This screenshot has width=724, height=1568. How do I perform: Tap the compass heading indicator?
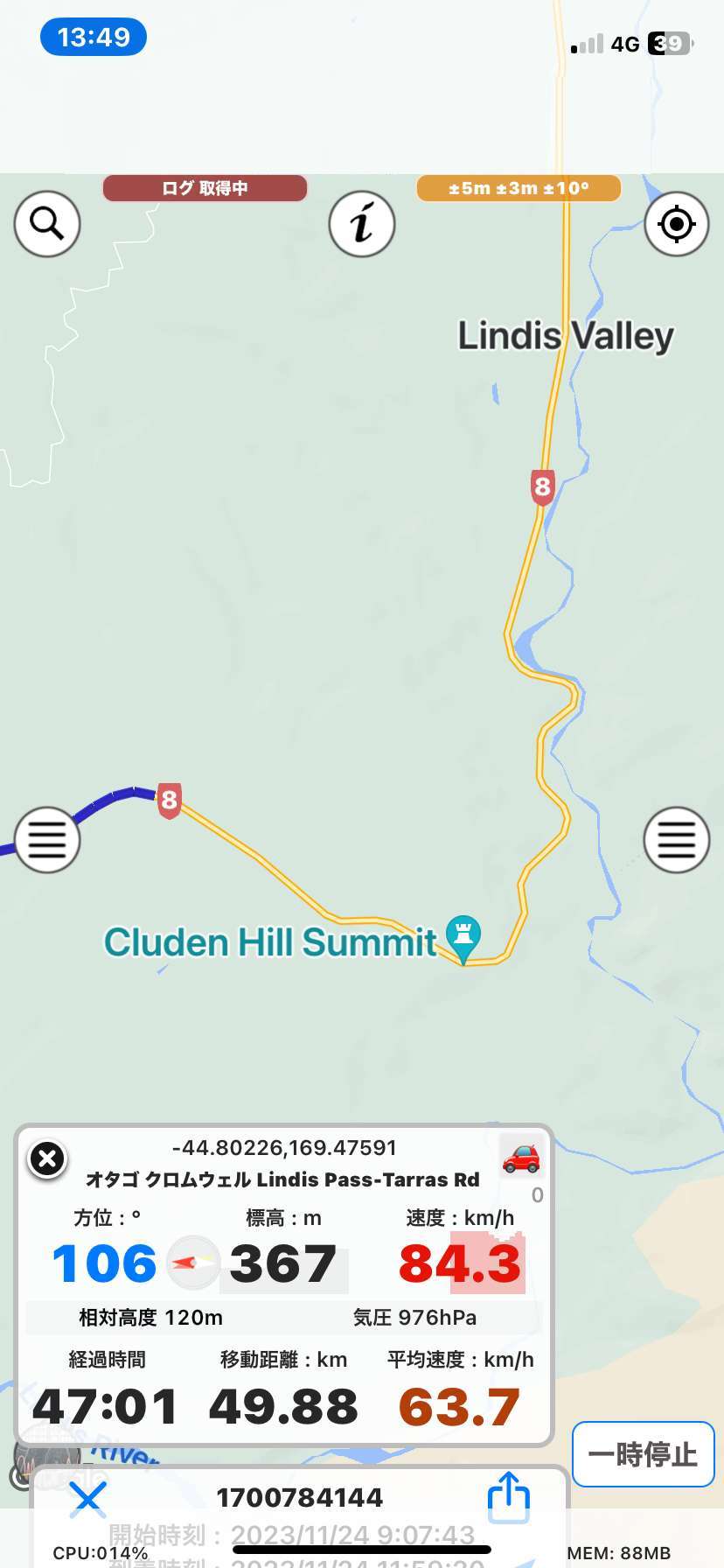point(193,1263)
